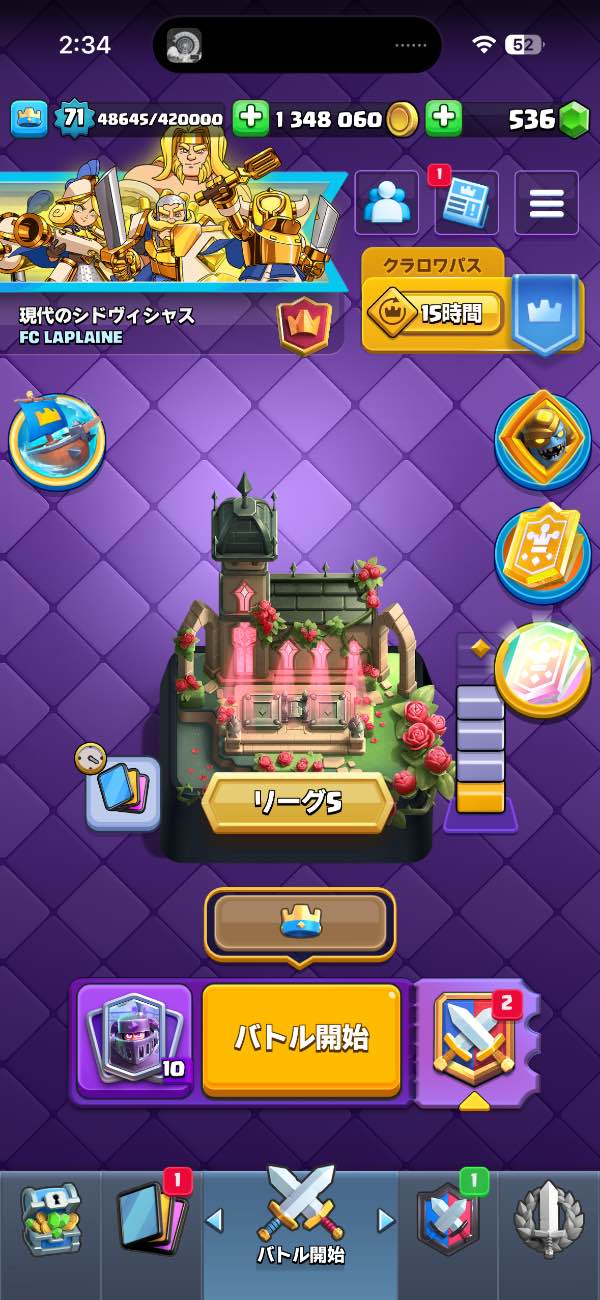Open the ship event icon
Screen dimensions: 600x1300
click(56, 439)
